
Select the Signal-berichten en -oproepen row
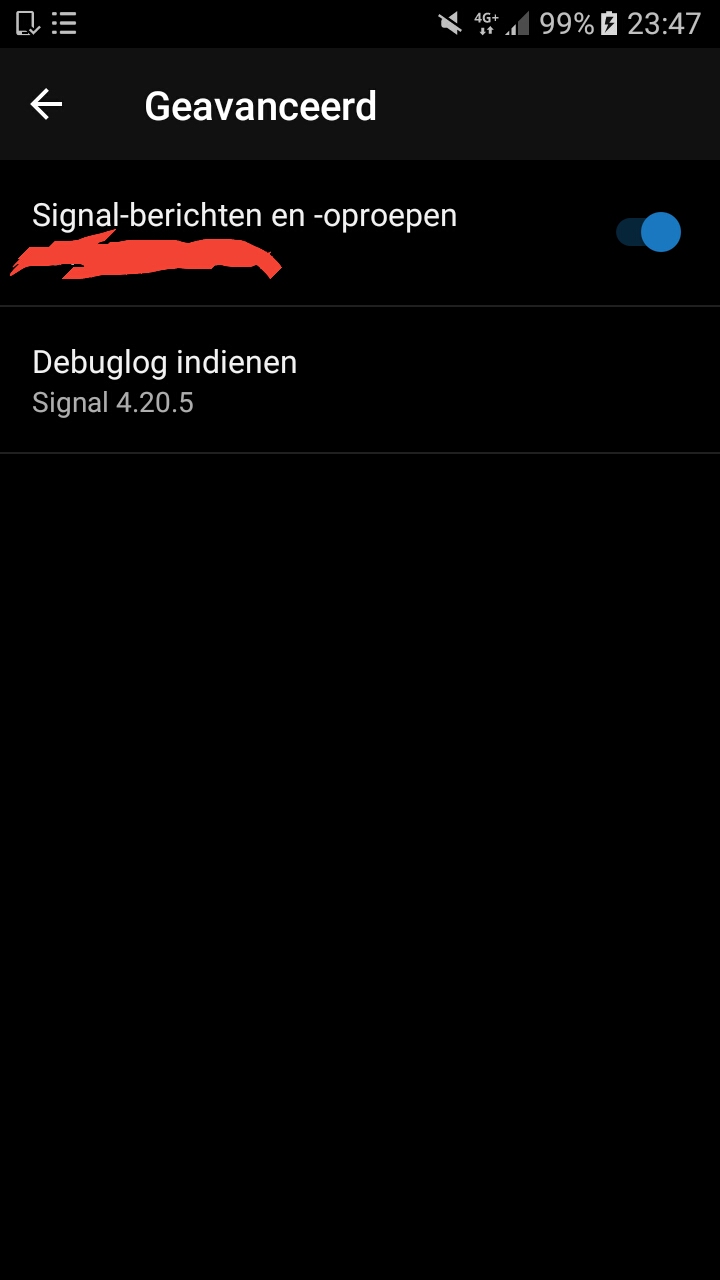244,214
